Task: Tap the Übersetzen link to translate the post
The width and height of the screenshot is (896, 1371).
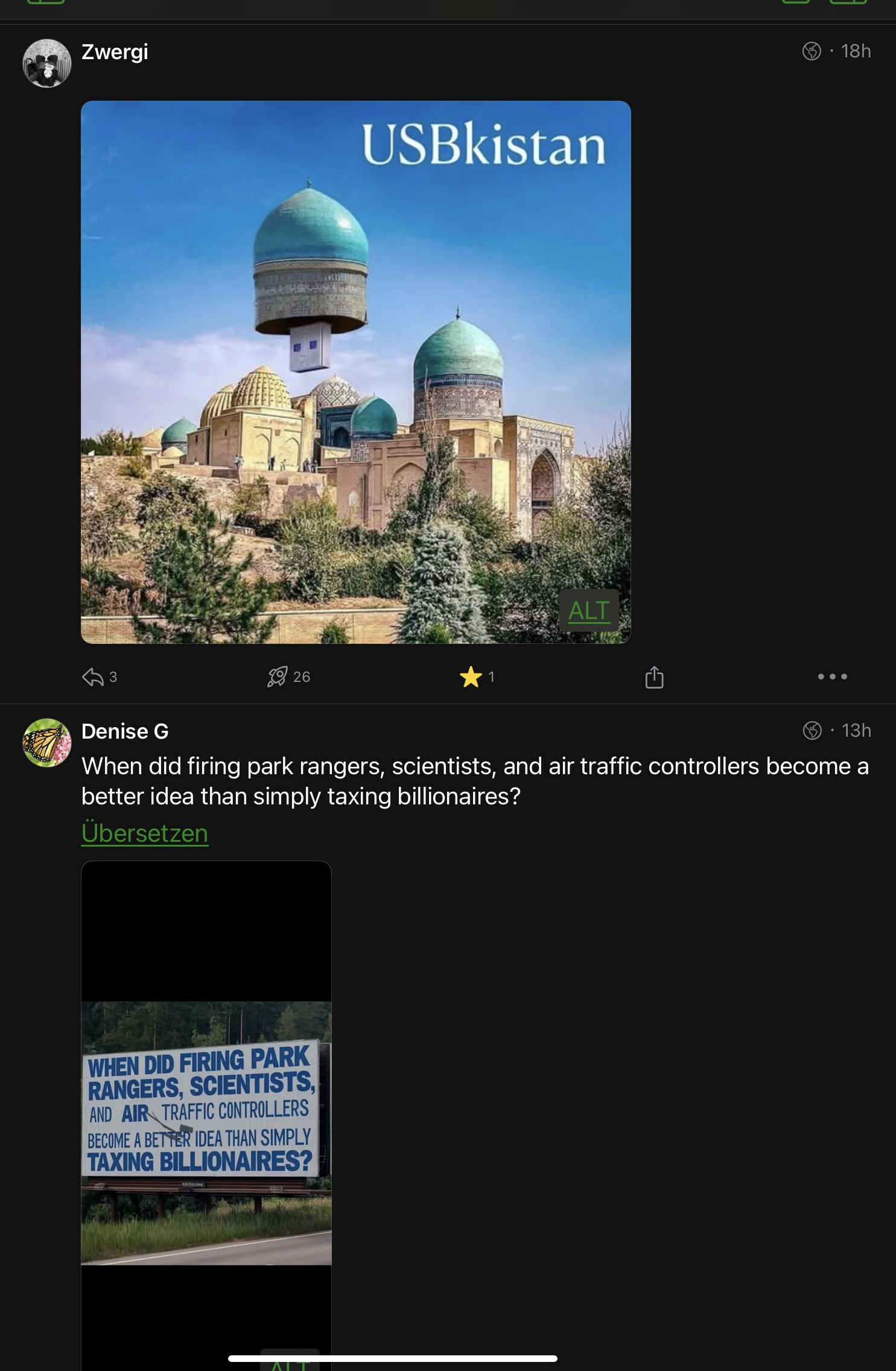Action: (145, 833)
